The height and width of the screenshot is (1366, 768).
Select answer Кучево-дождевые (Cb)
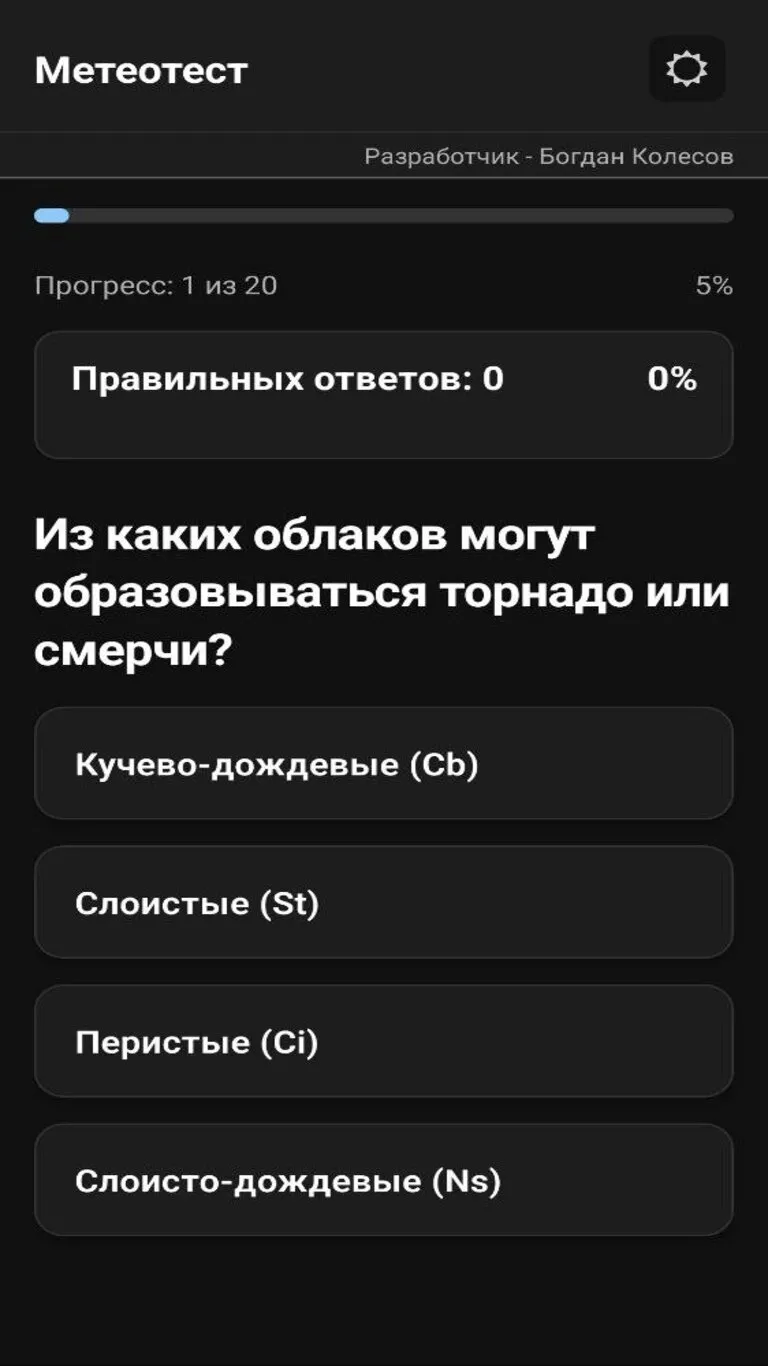pos(384,764)
